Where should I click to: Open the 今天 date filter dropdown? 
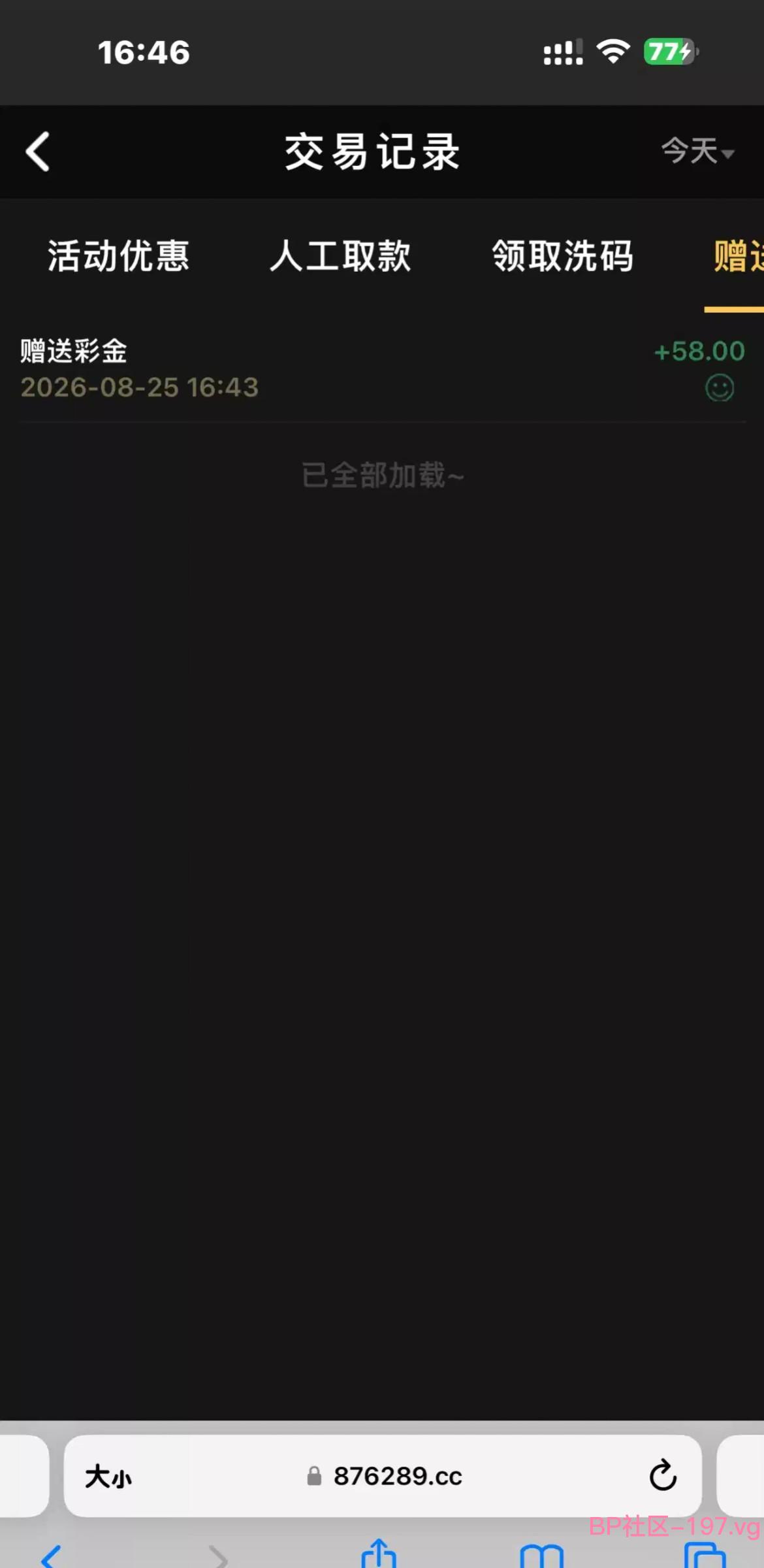pos(697,151)
